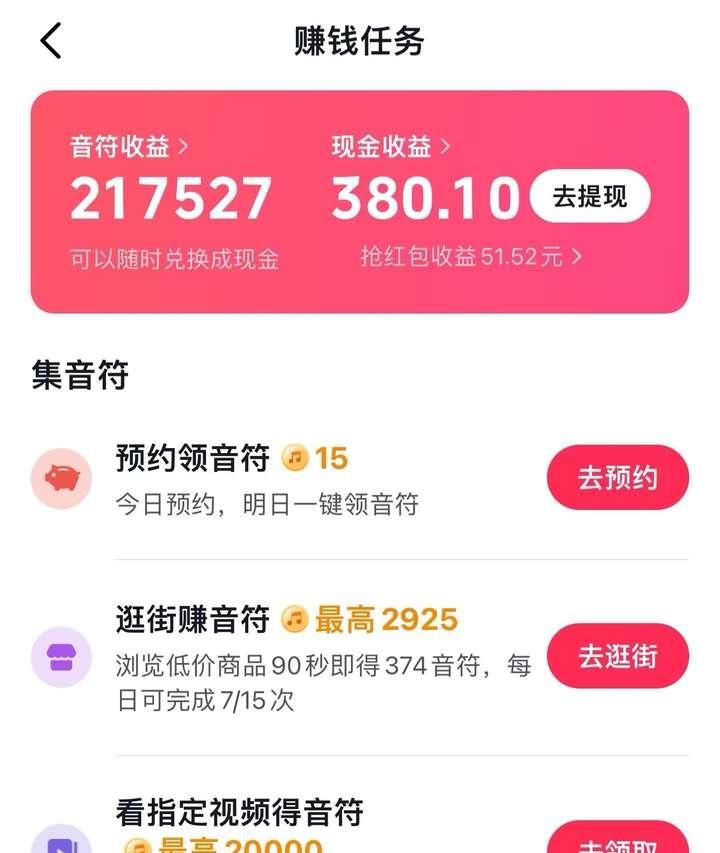Tap 去预约 to reserve 音符

pyautogui.click(x=617, y=478)
